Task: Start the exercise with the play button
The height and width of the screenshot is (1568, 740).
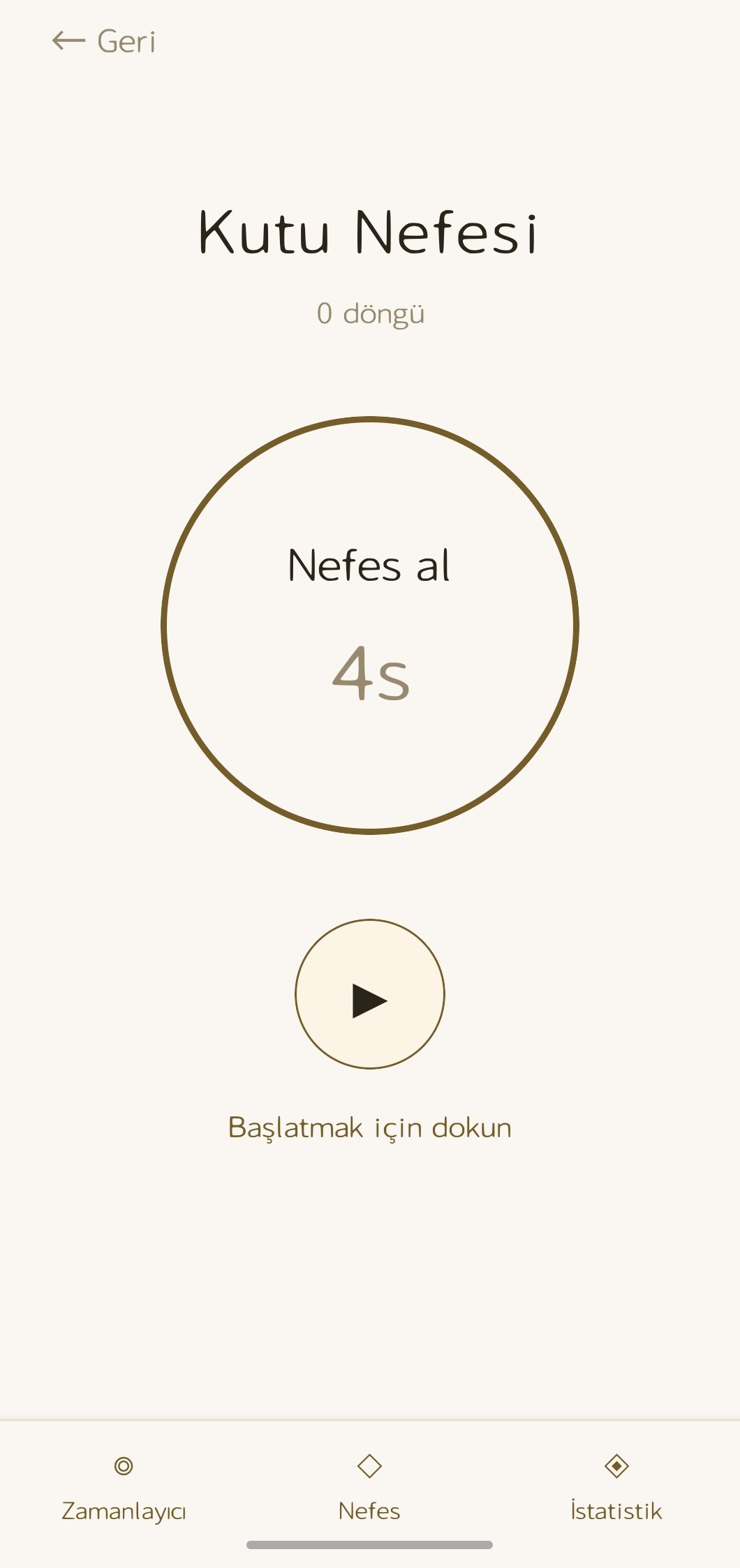Action: (x=369, y=994)
